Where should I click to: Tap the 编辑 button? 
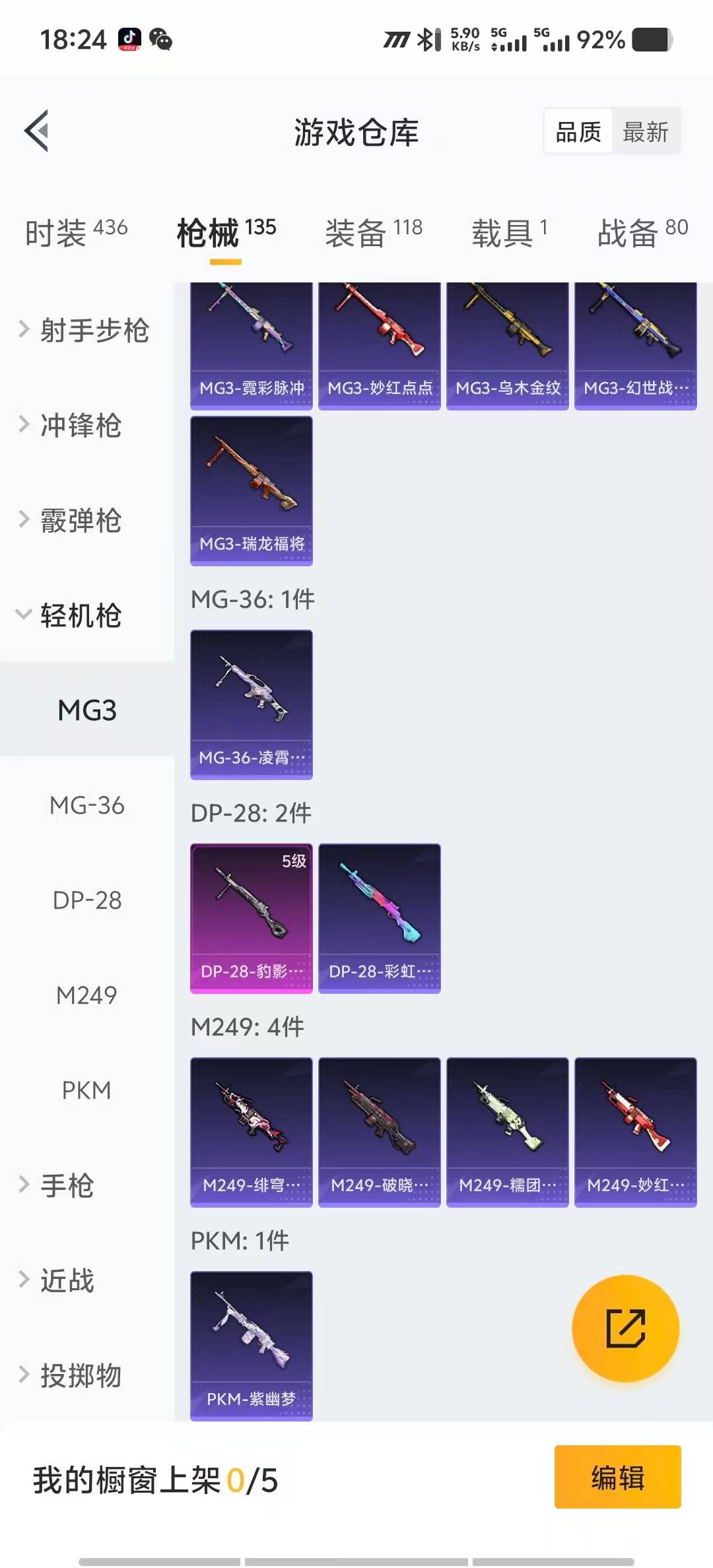pyautogui.click(x=617, y=1477)
